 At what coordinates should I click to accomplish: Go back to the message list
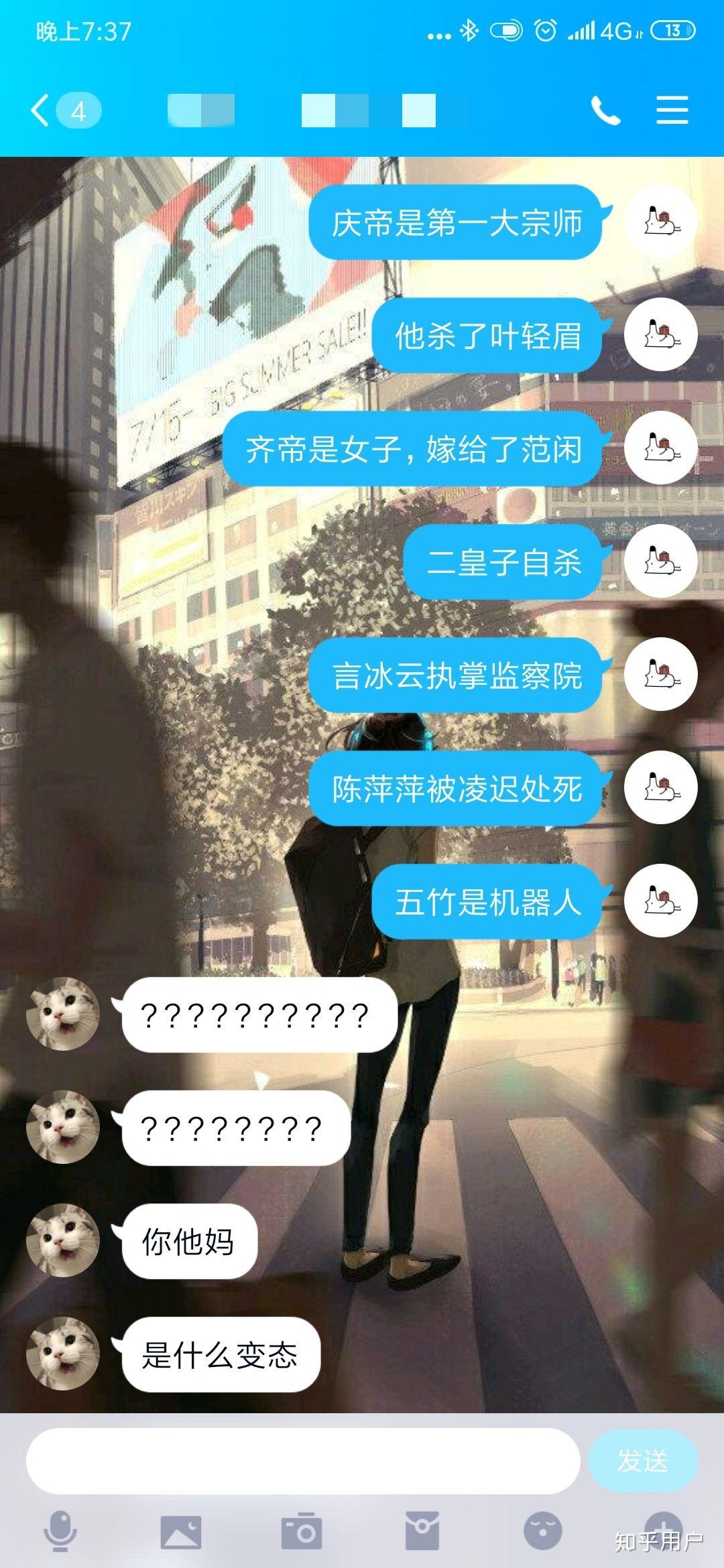(42, 111)
